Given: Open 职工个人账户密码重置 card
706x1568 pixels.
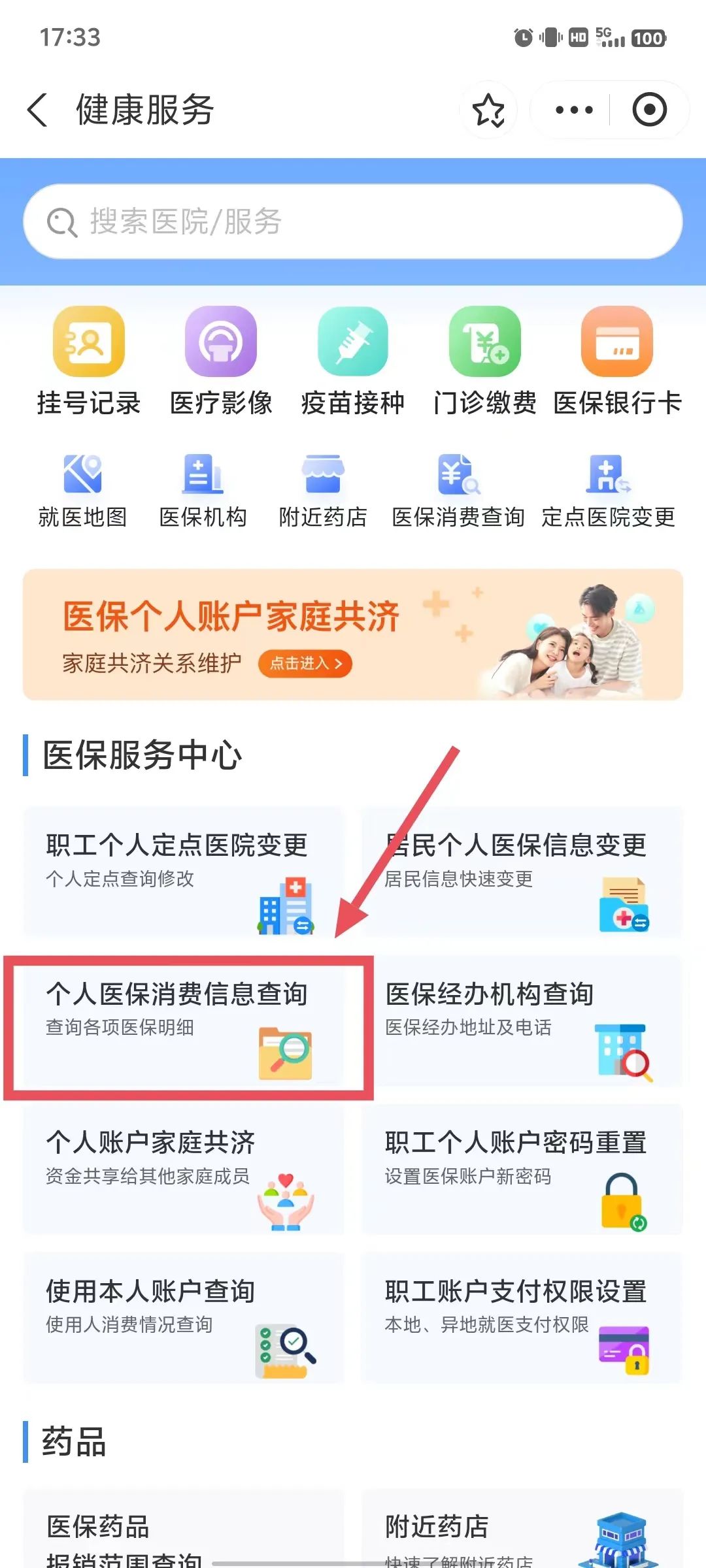Looking at the screenshot, I should [x=522, y=1171].
